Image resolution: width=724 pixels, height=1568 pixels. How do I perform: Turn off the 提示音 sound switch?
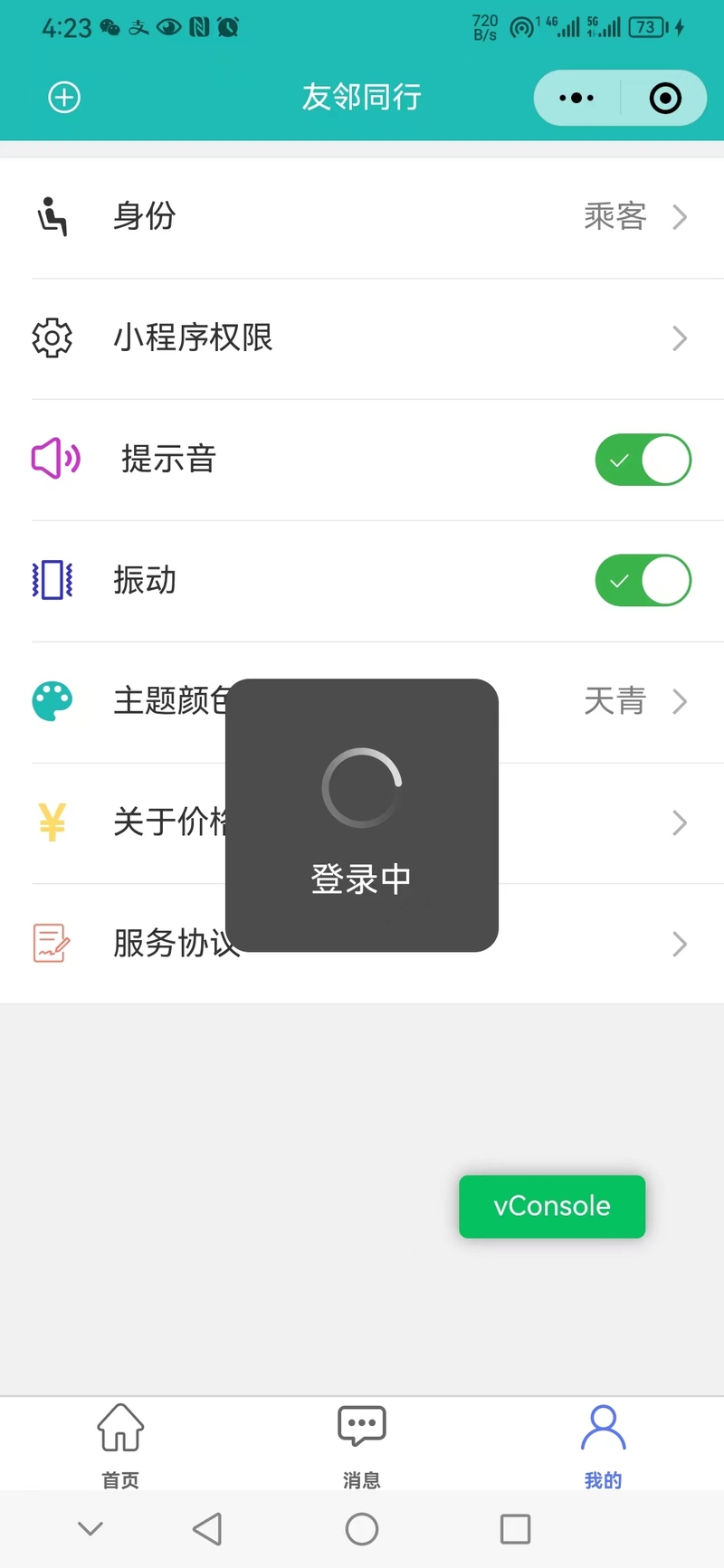[x=643, y=460]
